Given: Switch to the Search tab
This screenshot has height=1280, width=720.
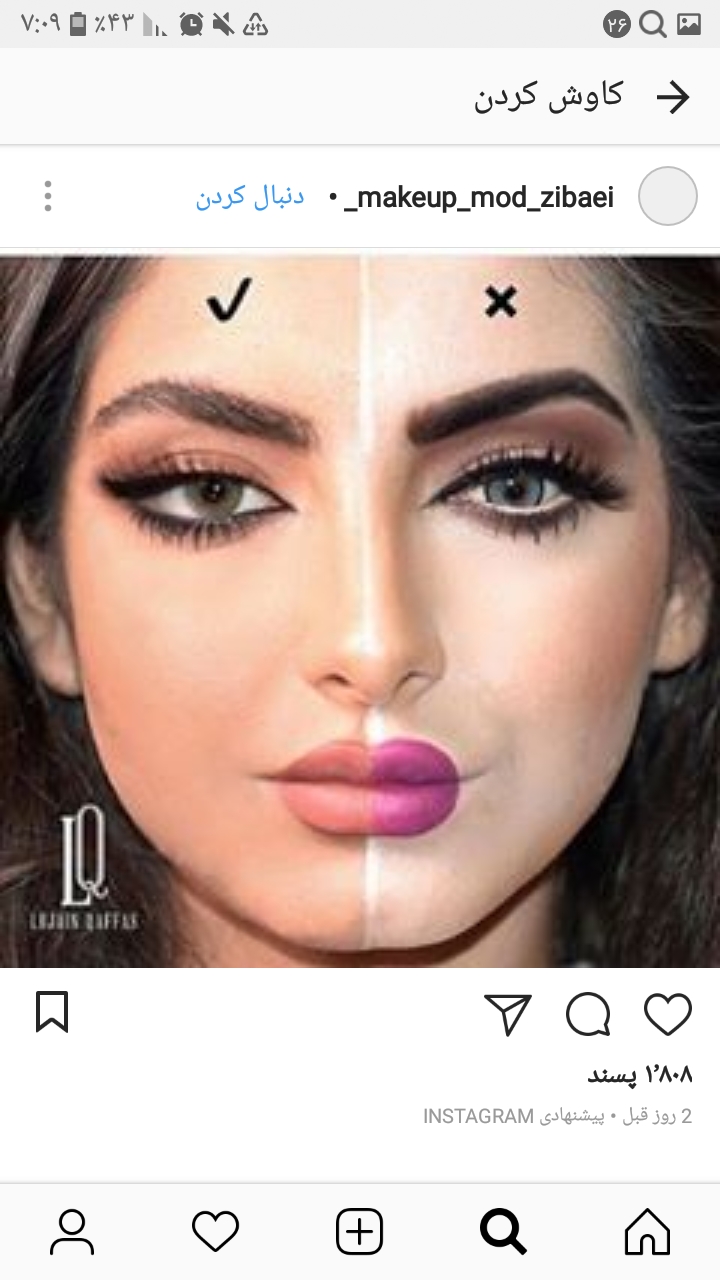Looking at the screenshot, I should pos(503,1231).
